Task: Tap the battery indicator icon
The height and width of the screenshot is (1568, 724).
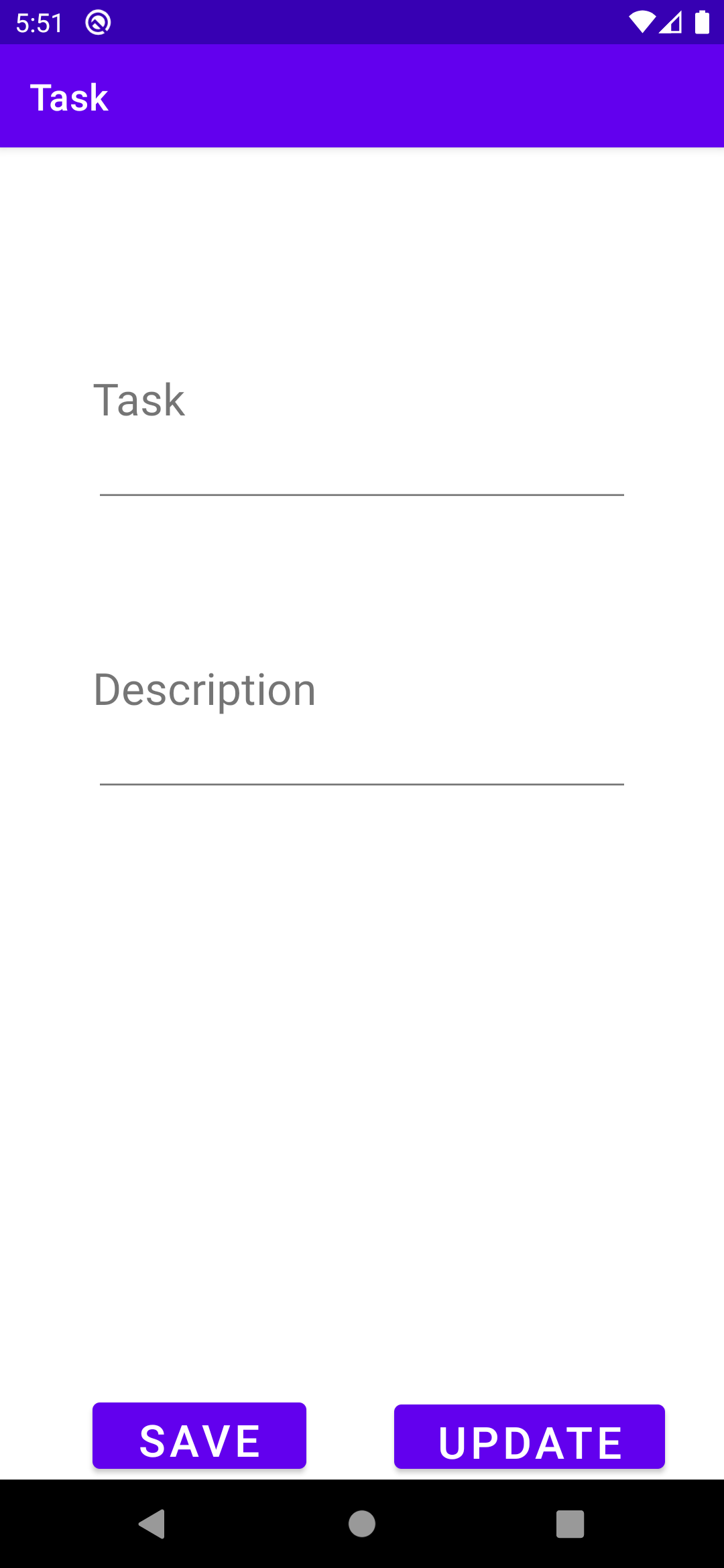Action: coord(701,22)
